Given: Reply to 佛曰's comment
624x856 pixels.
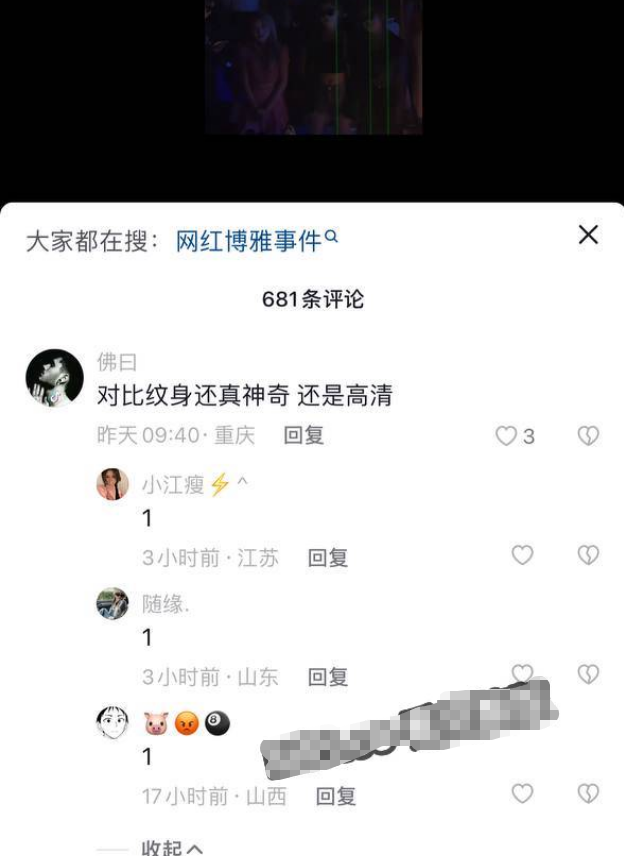Looking at the screenshot, I should 304,436.
